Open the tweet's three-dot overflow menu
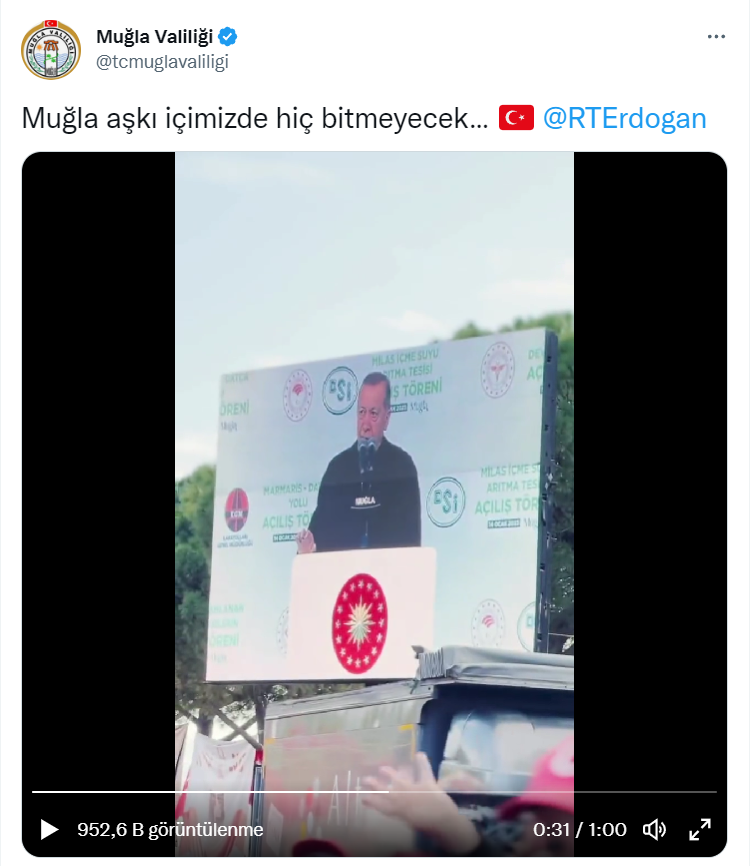This screenshot has height=866, width=752. point(716,37)
